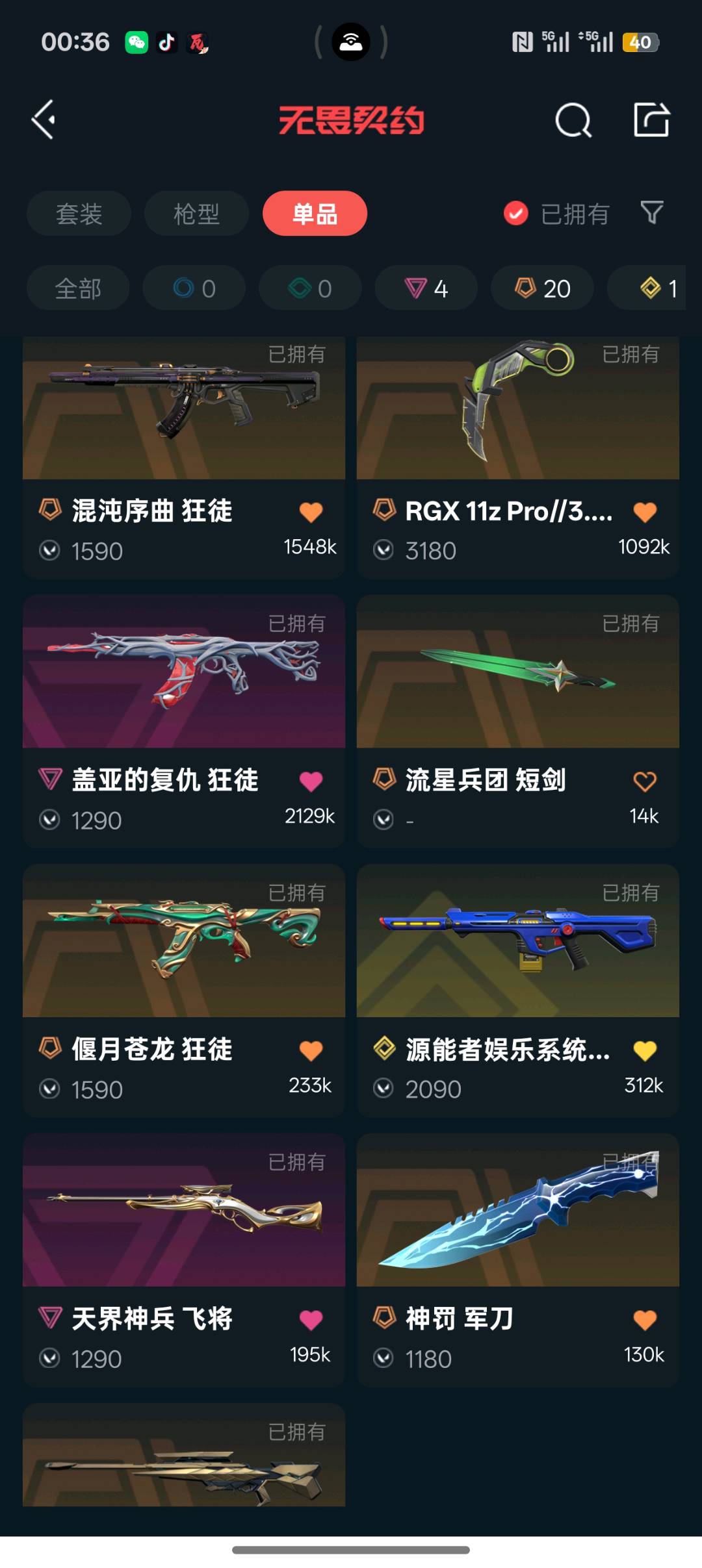
Task: Open the search icon in the header
Action: tap(573, 120)
